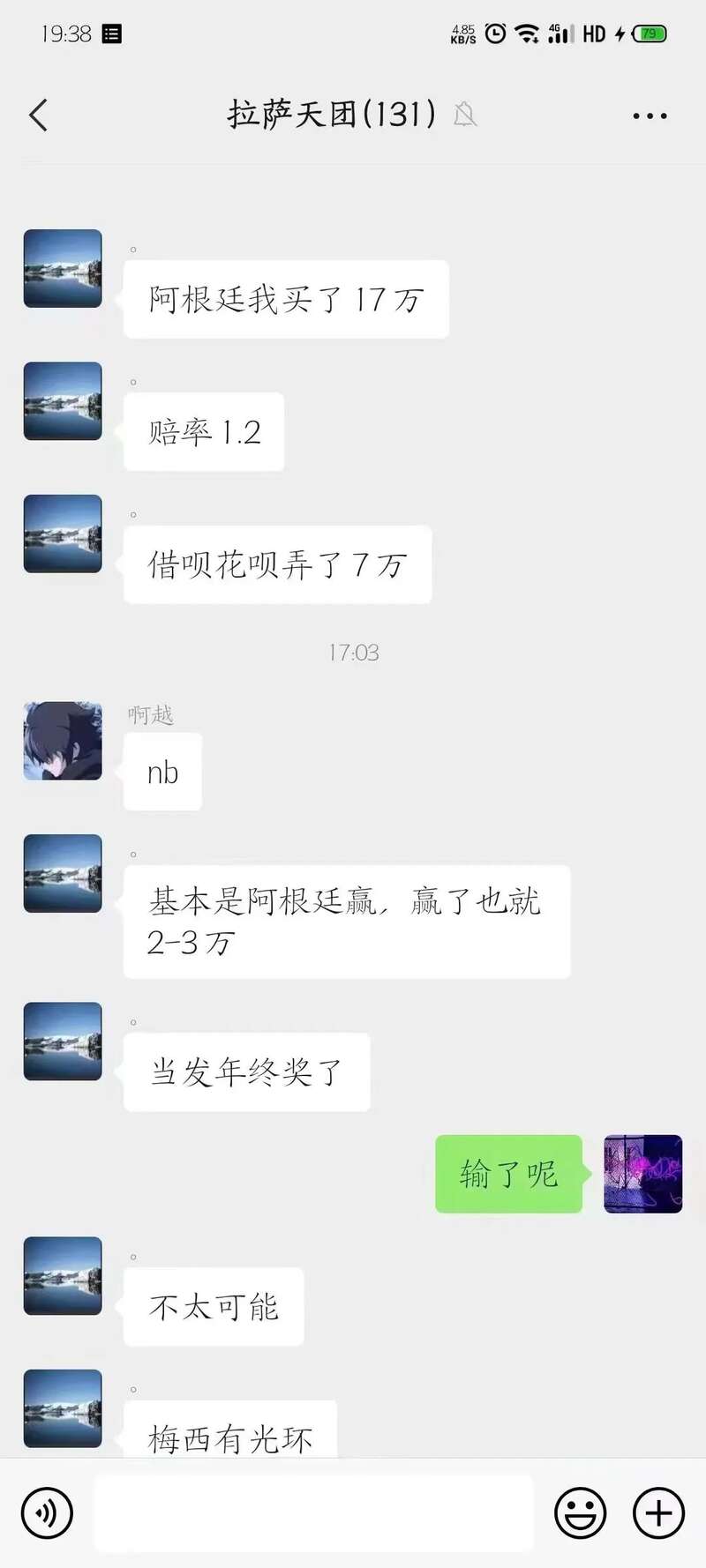The height and width of the screenshot is (1568, 706).
Task: Open the plus attachments menu
Action: pos(658,1512)
